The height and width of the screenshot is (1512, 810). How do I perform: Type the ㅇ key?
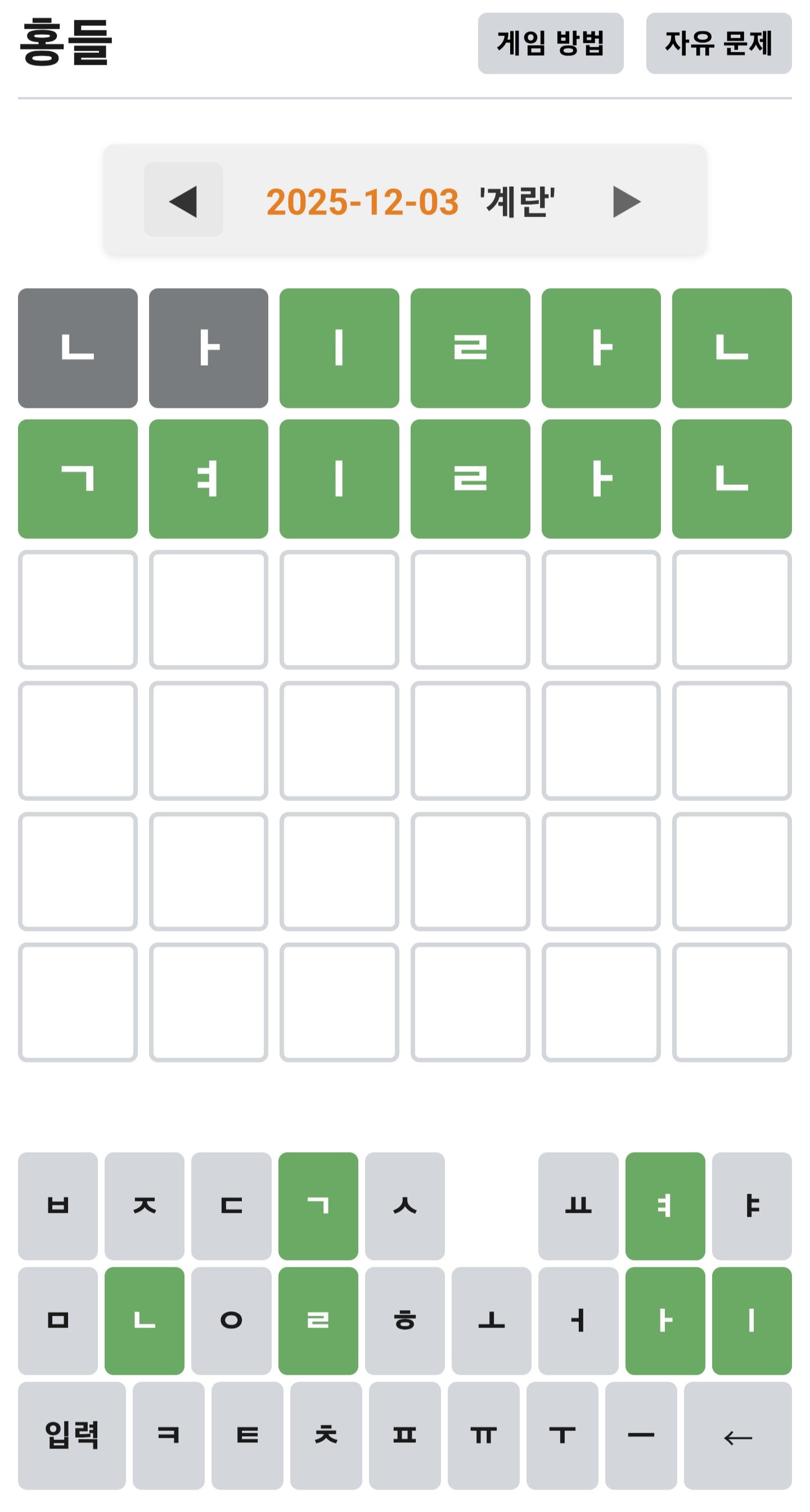tap(231, 1321)
